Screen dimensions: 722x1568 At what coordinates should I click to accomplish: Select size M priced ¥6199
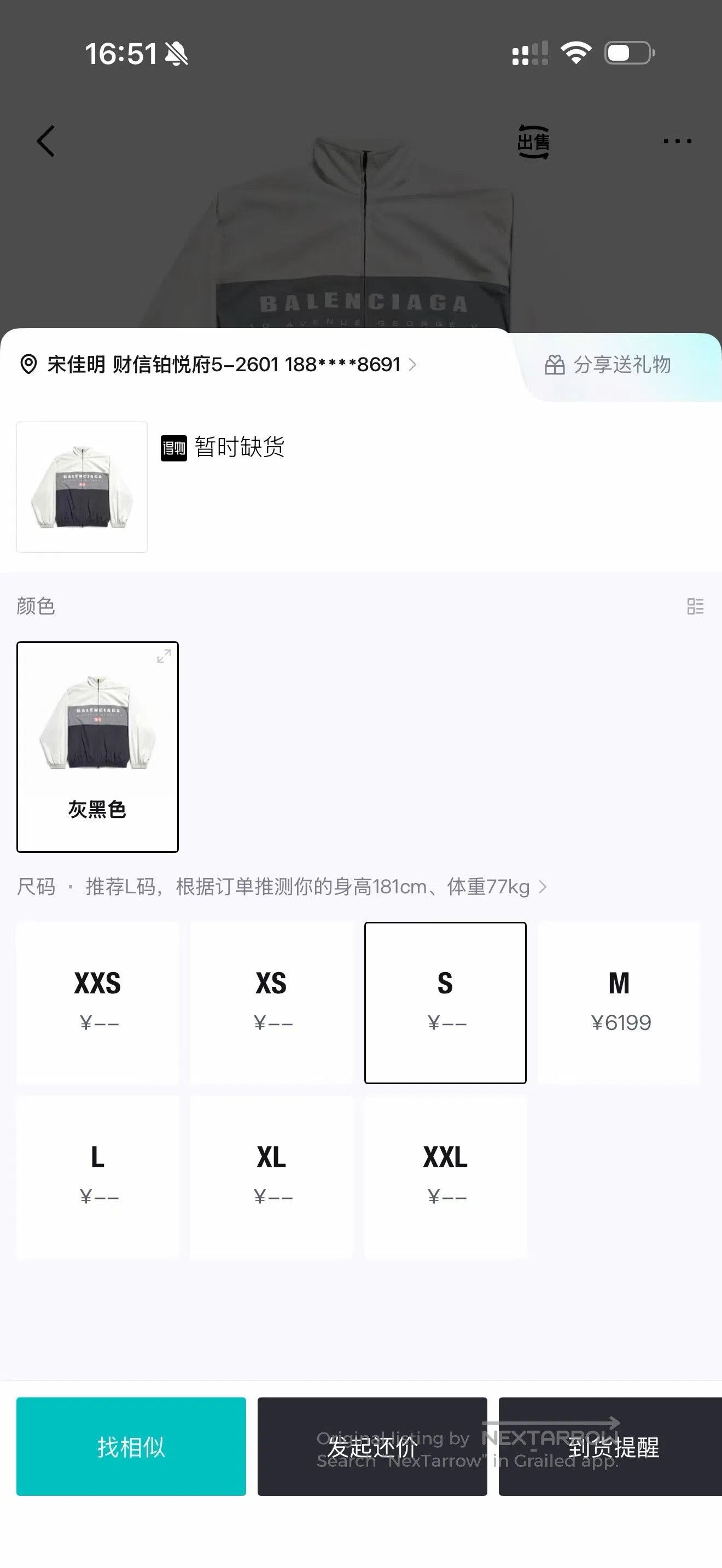pyautogui.click(x=619, y=1003)
